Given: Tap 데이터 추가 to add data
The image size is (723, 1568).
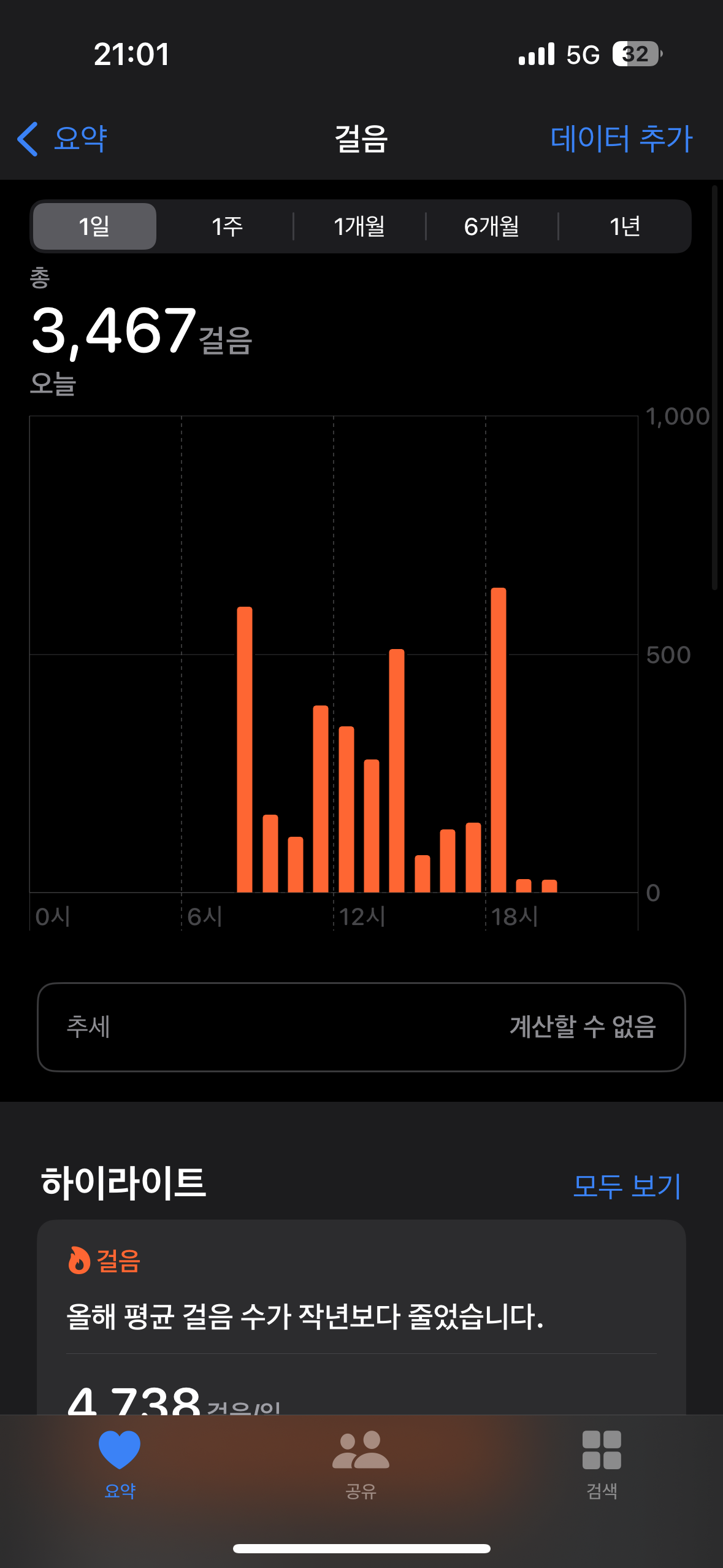Looking at the screenshot, I should (621, 139).
